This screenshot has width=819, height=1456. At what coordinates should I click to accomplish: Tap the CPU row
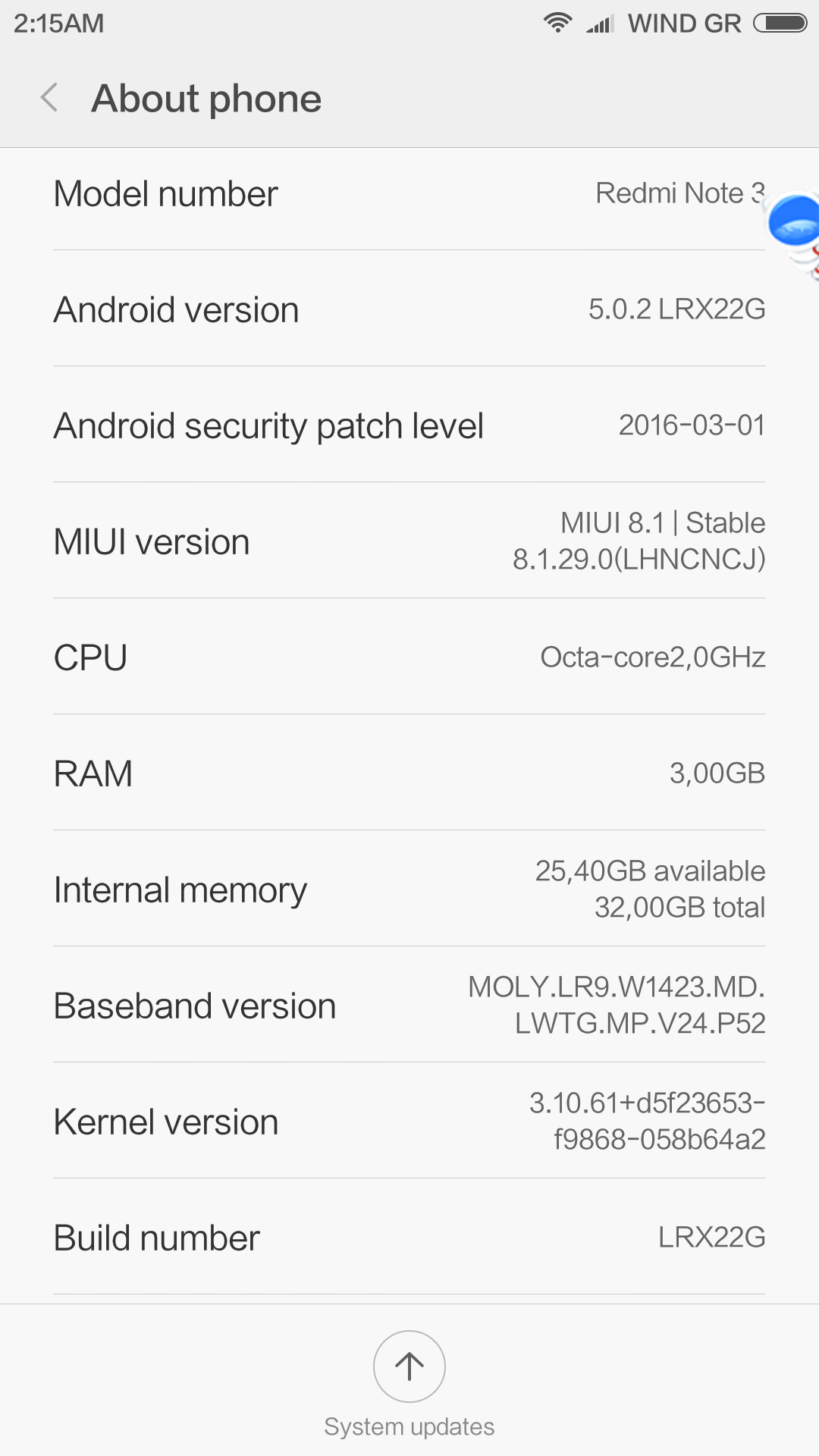click(409, 657)
